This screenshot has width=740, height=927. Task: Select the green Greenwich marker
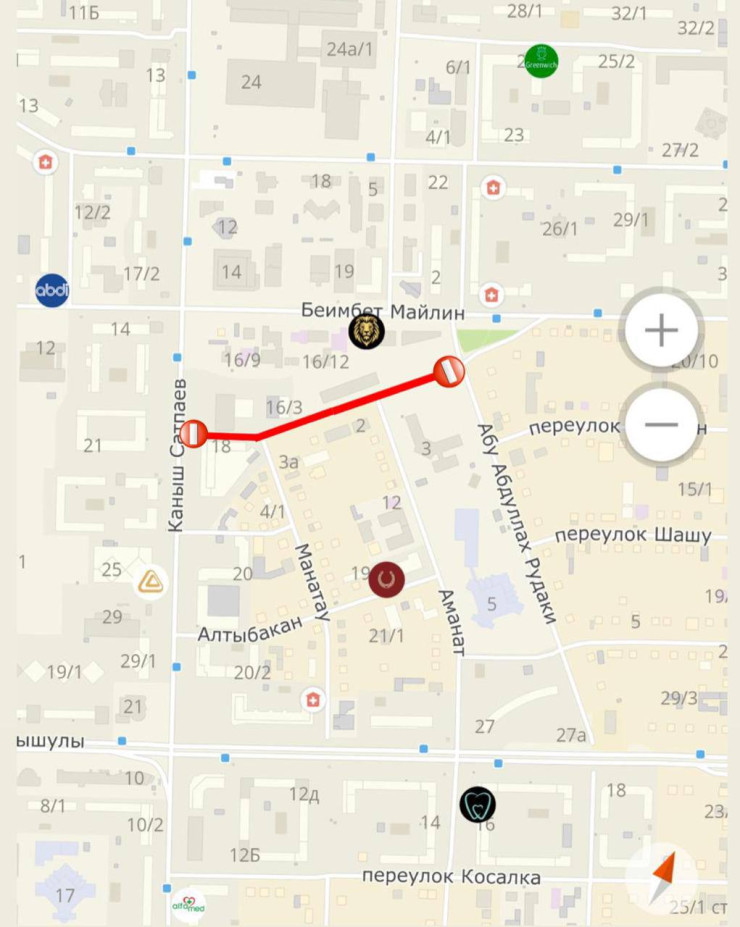pyautogui.click(x=541, y=60)
